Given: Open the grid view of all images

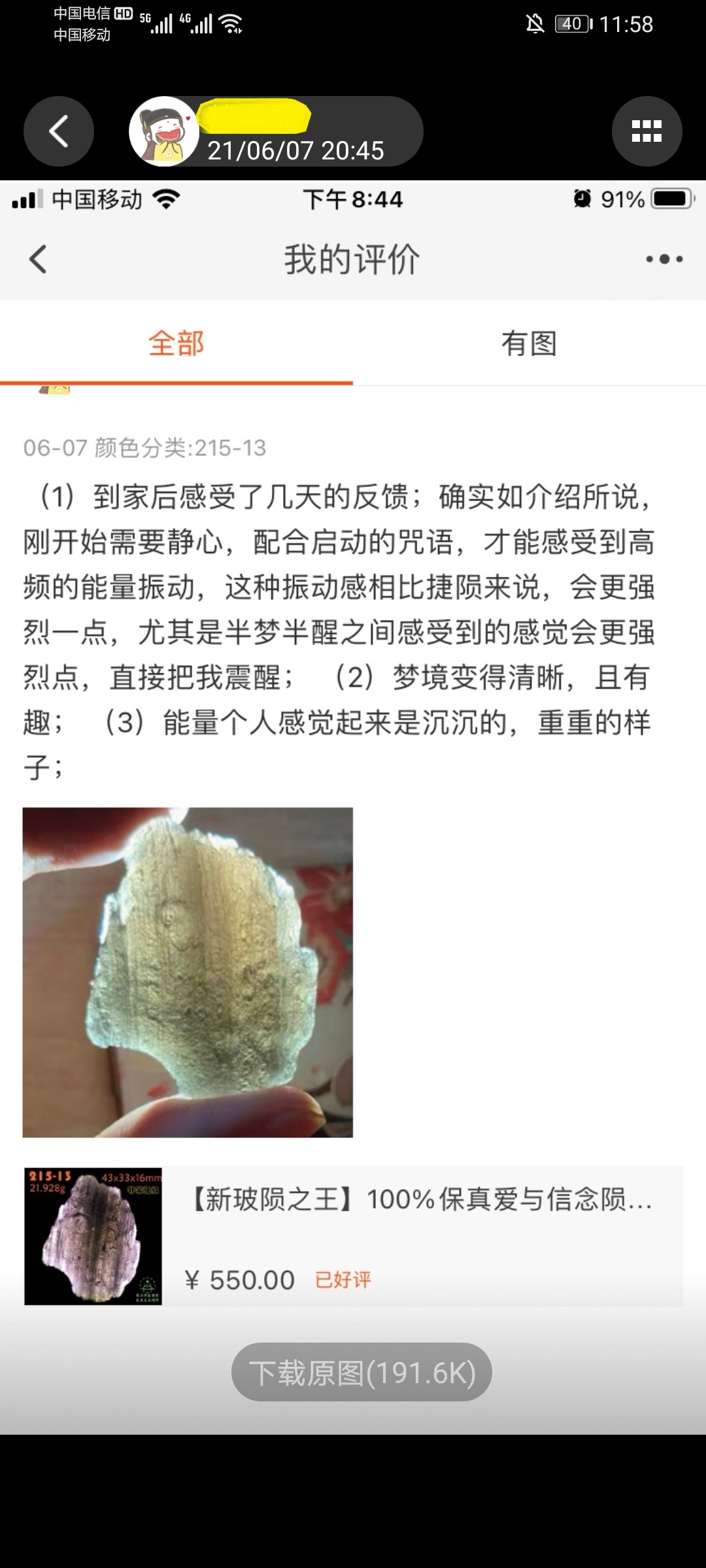Looking at the screenshot, I should (647, 131).
